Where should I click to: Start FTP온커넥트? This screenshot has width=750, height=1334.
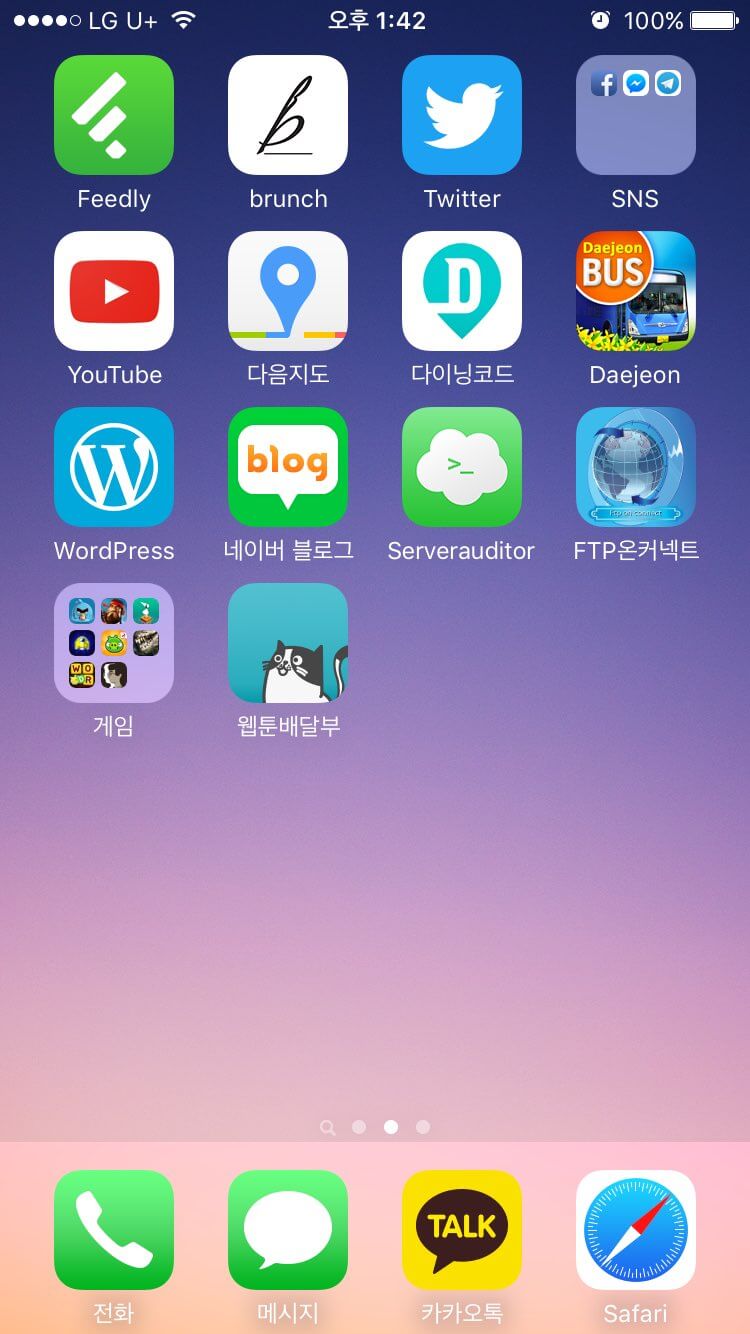coord(635,467)
